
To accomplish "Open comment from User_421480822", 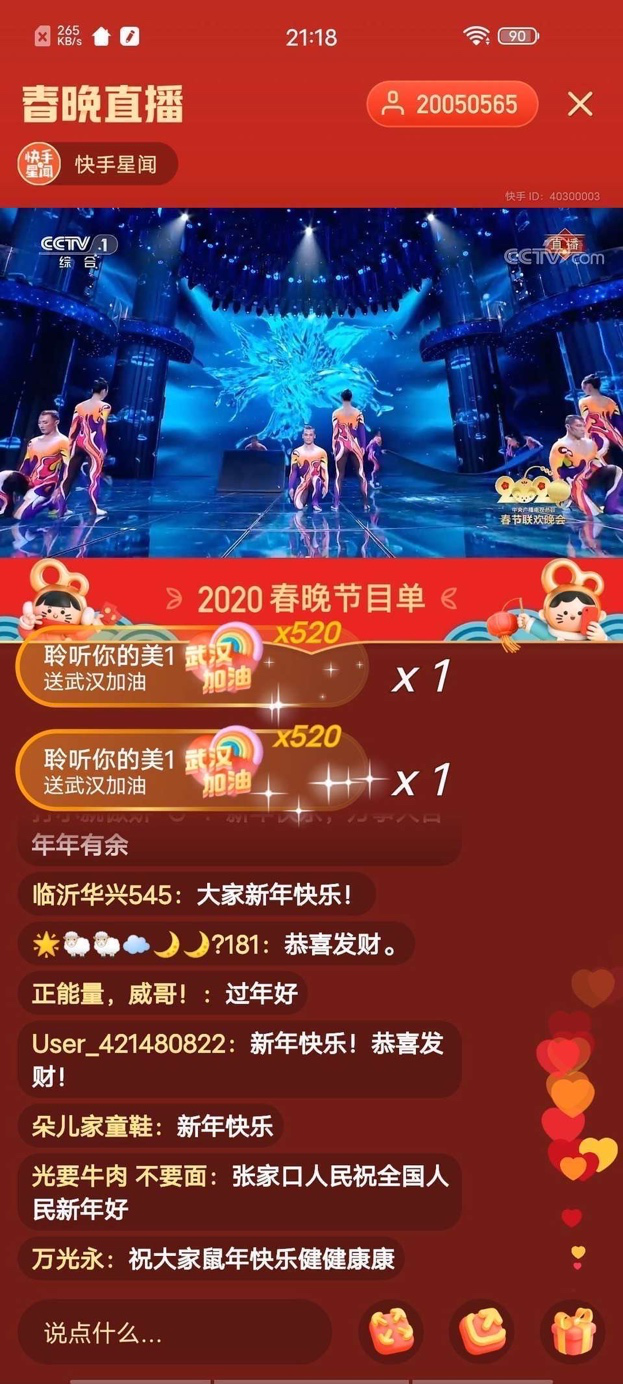I will coord(238,1060).
